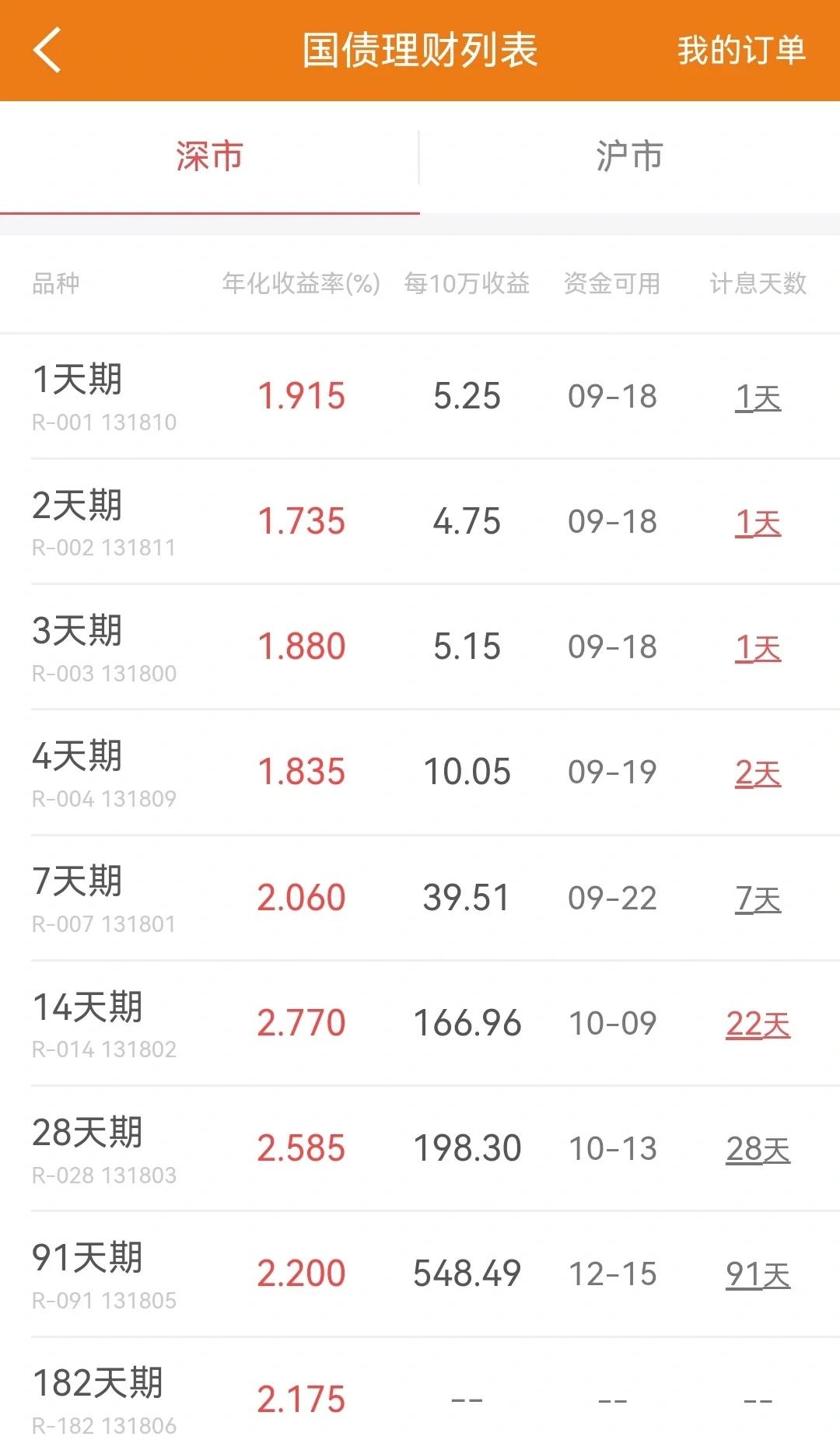Tap the underlined 7天 interest days link

point(758,899)
